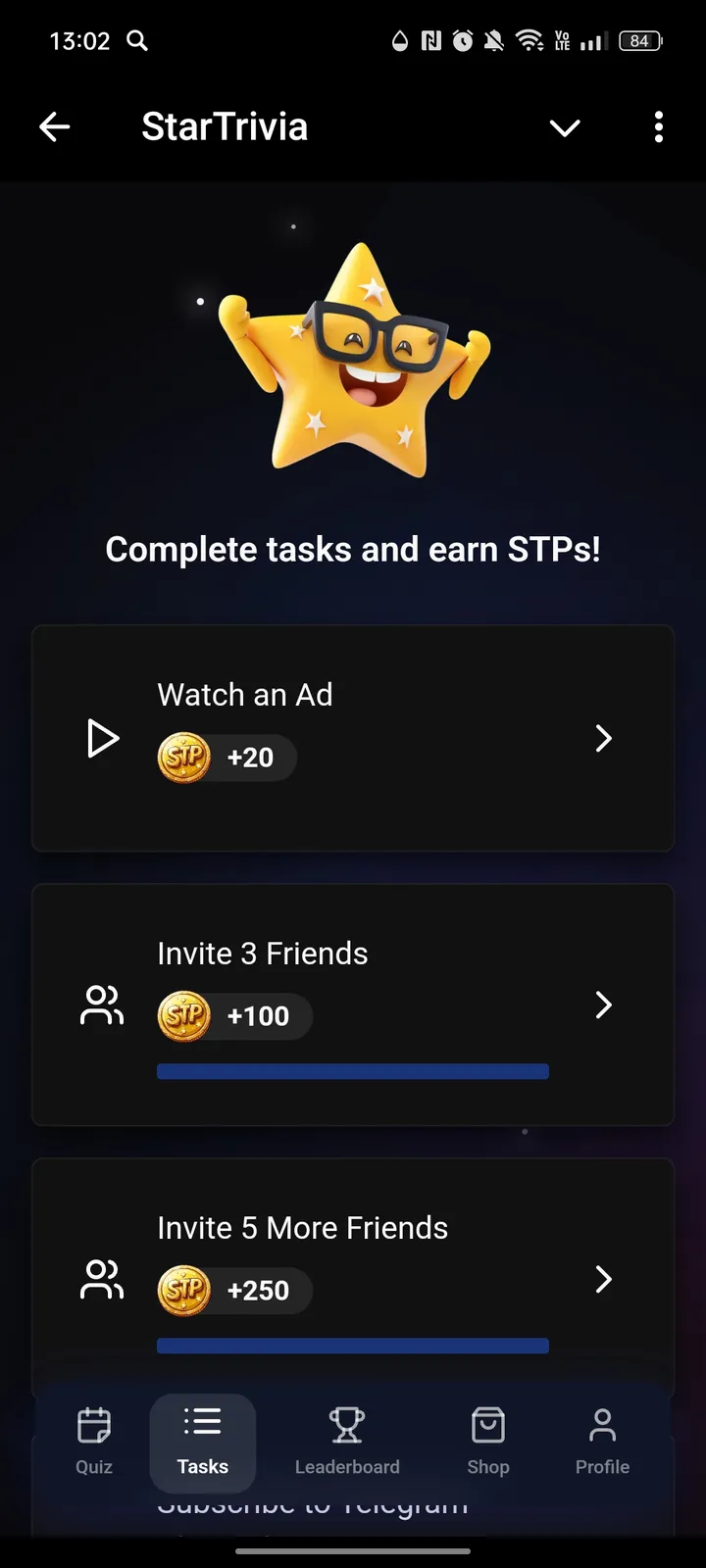Open the Leaderboard trophy icon
The width and height of the screenshot is (706, 1568).
pyautogui.click(x=347, y=1425)
